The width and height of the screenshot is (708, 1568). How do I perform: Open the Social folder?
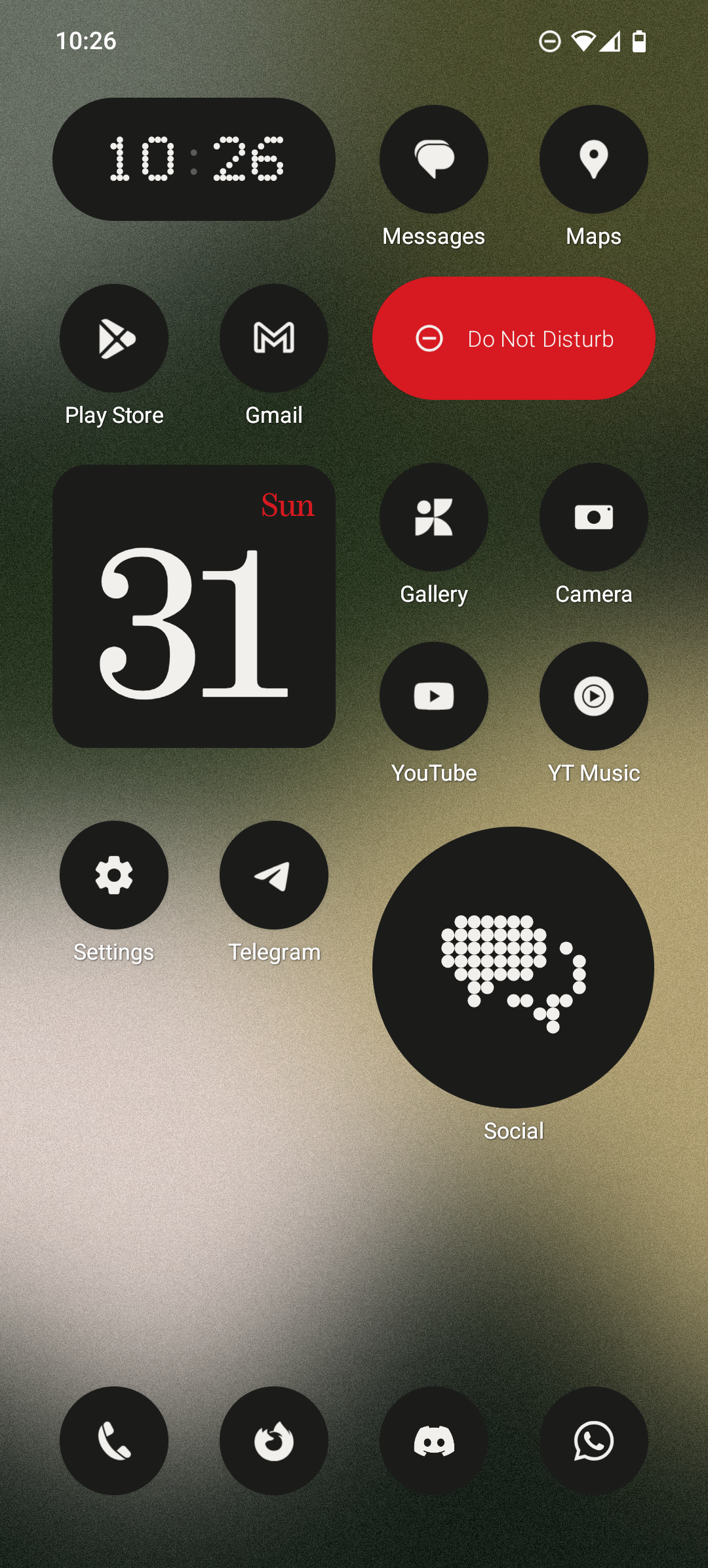pos(513,968)
